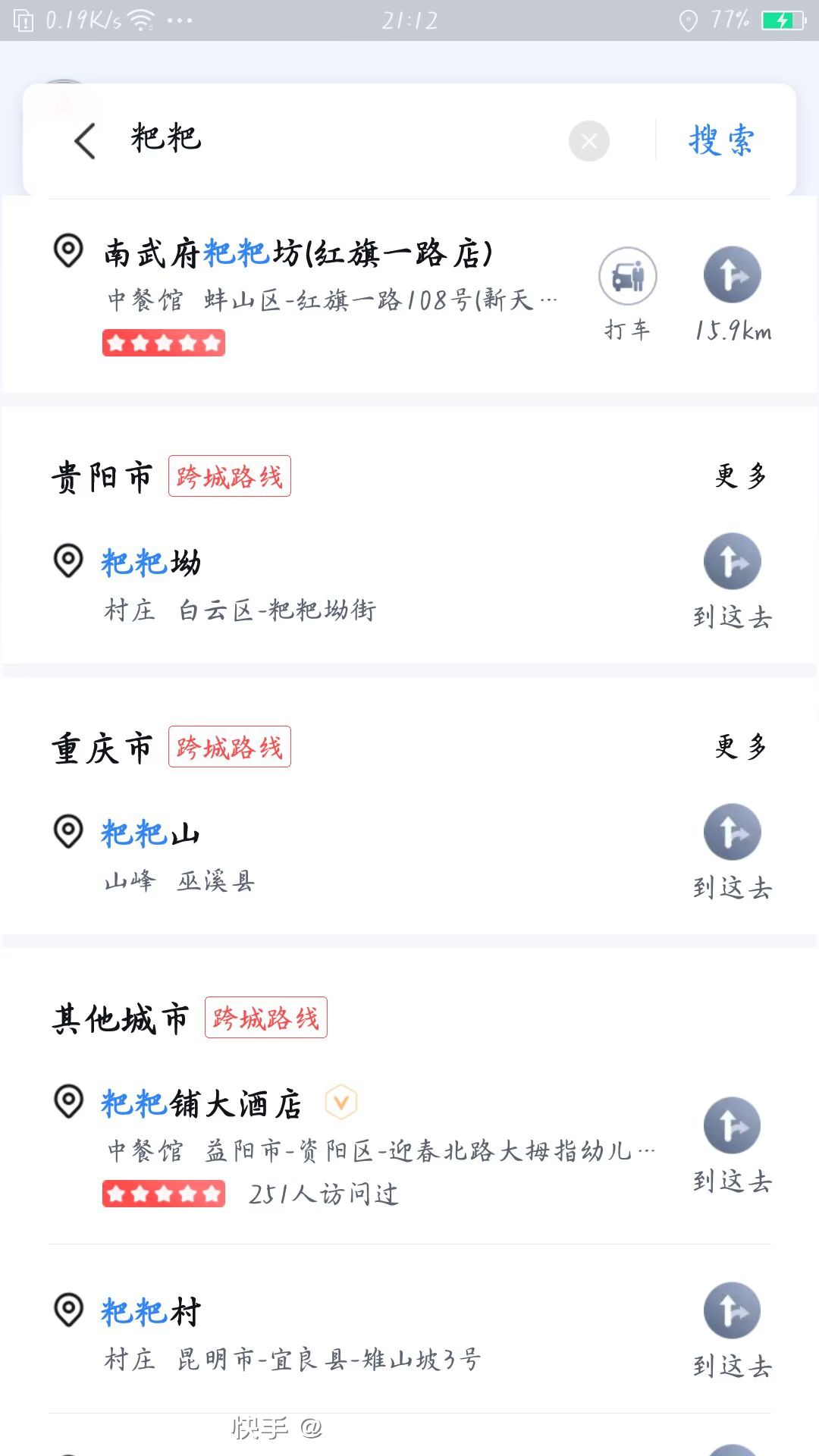Open the 粑粑坳 village result
This screenshot has width=819, height=1456.
pyautogui.click(x=303, y=584)
